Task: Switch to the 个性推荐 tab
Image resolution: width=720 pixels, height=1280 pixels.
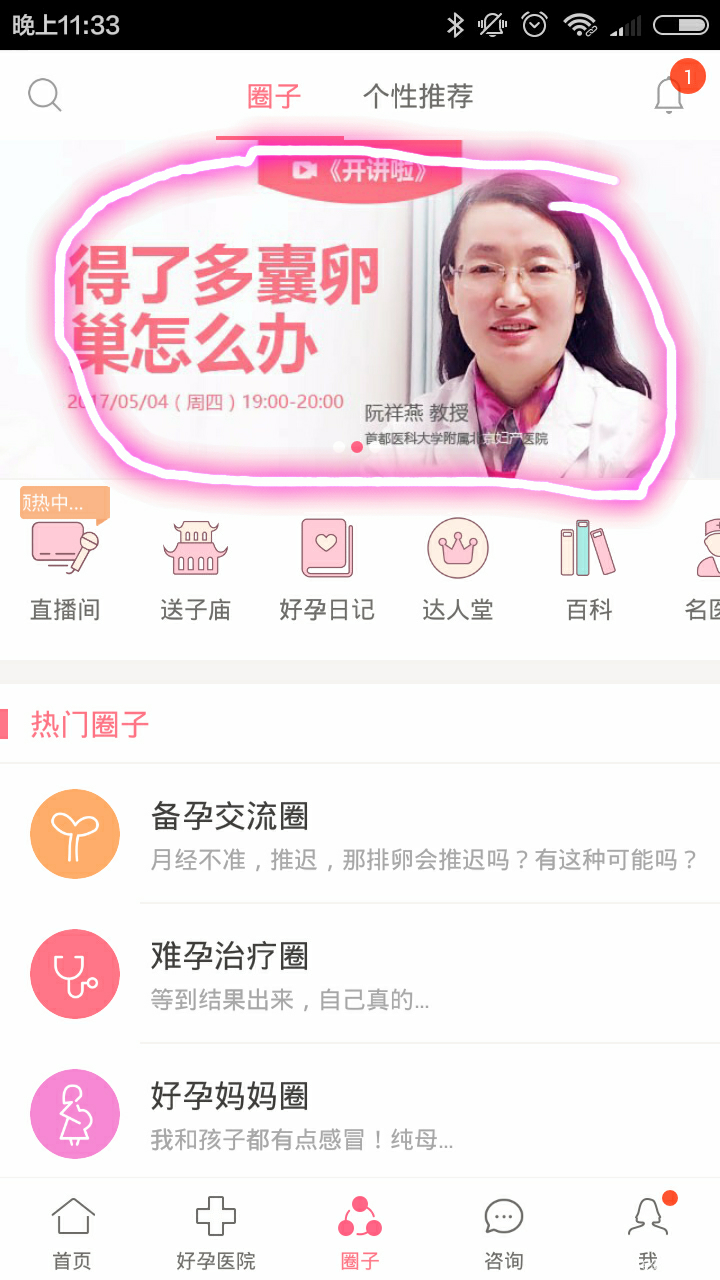Action: pyautogui.click(x=417, y=96)
